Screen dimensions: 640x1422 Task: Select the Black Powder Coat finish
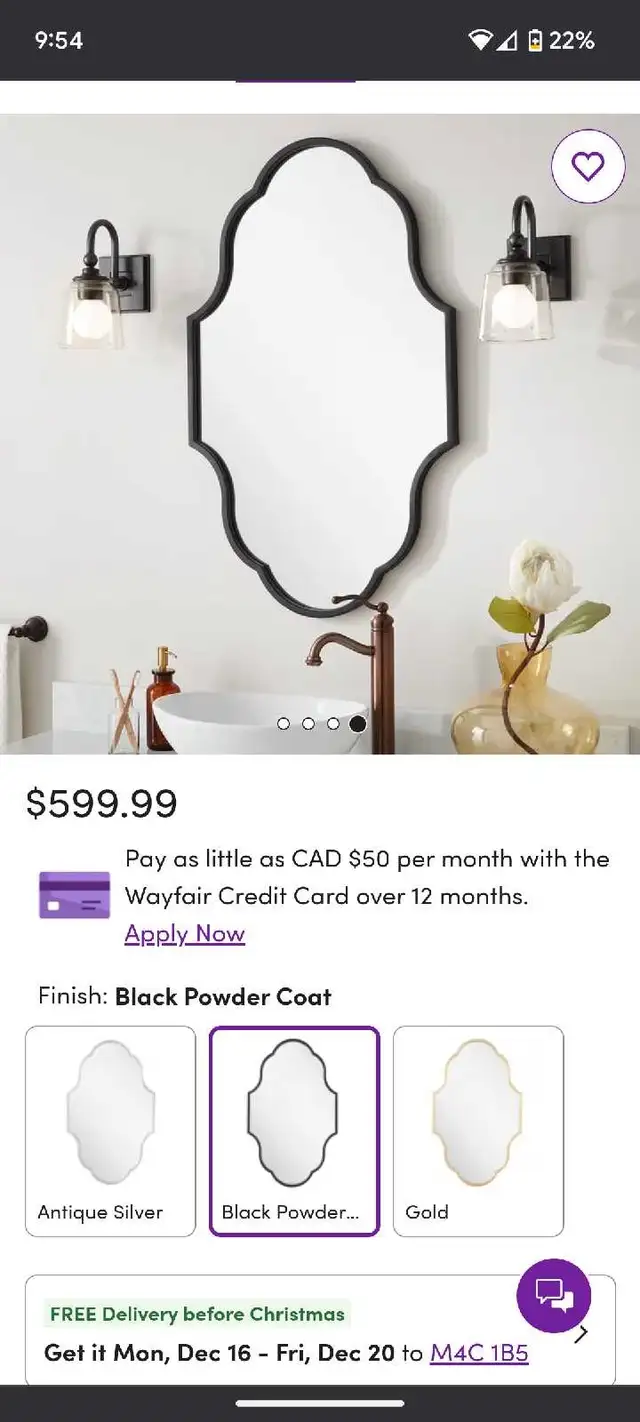[x=294, y=1130]
